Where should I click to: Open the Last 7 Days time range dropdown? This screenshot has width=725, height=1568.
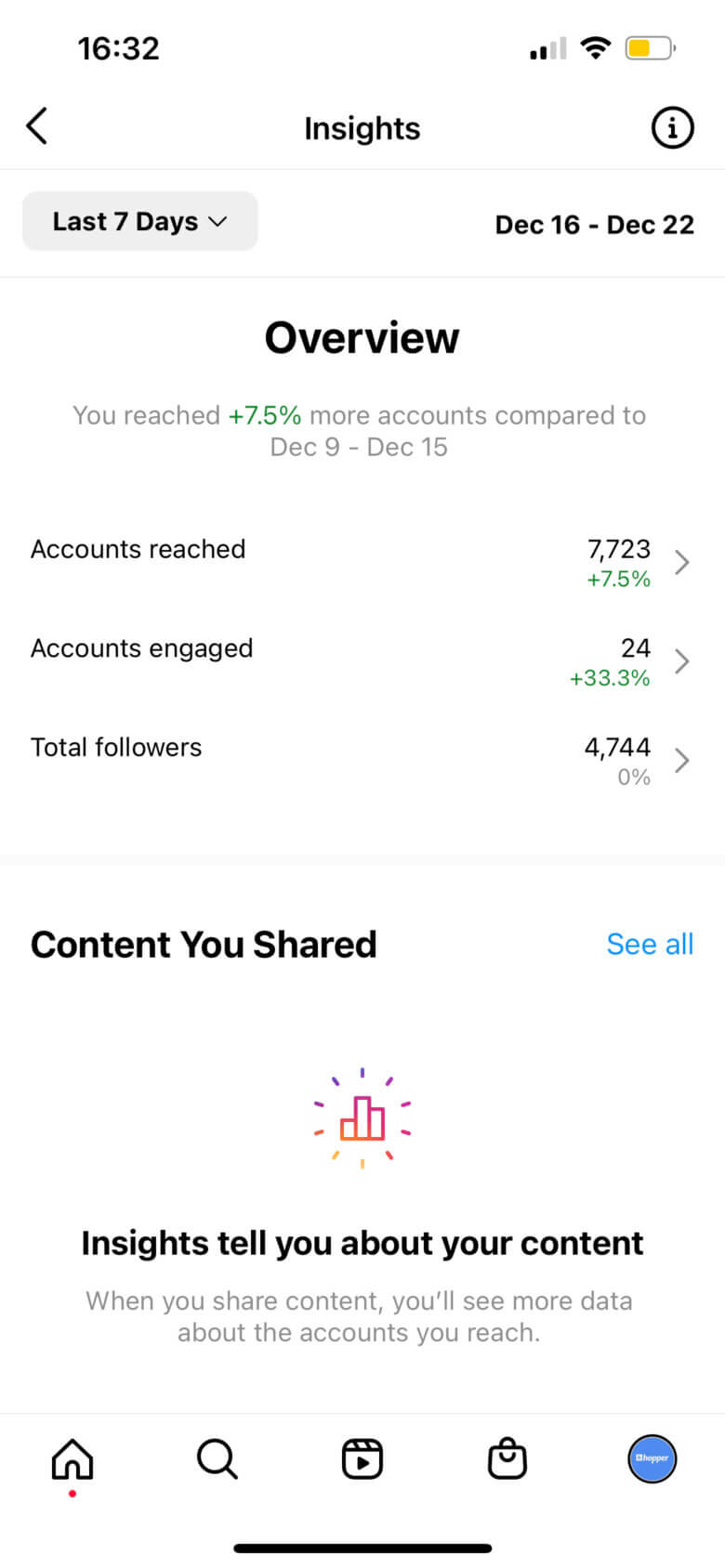tap(139, 221)
